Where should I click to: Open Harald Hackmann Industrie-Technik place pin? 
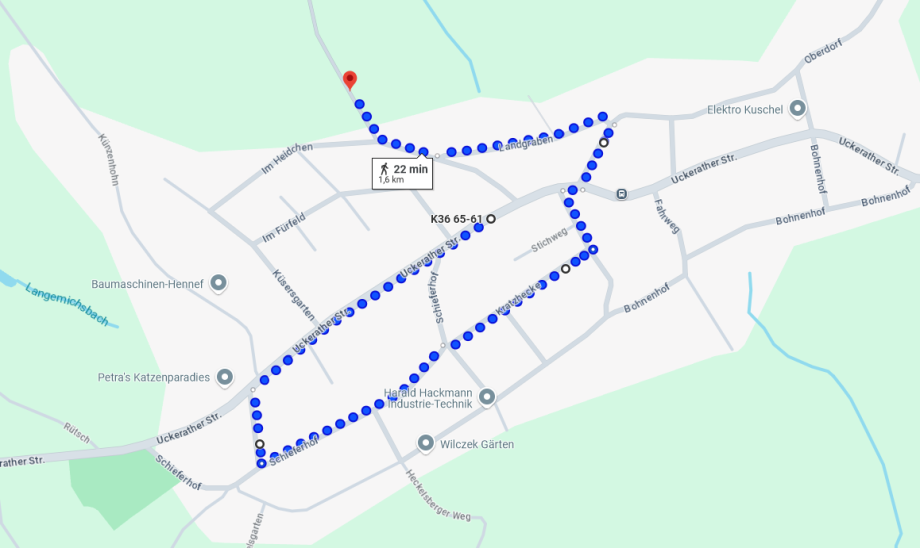(x=487, y=397)
